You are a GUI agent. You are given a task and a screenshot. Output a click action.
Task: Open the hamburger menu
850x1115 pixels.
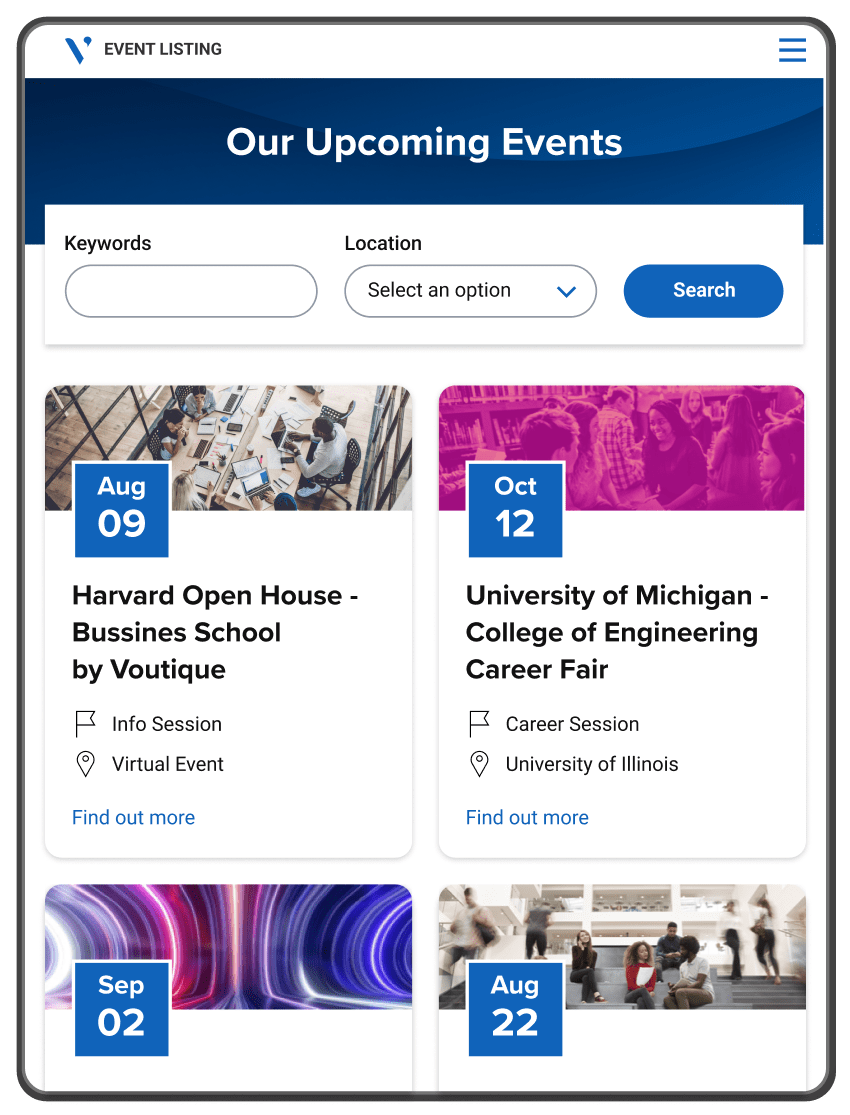[792, 50]
